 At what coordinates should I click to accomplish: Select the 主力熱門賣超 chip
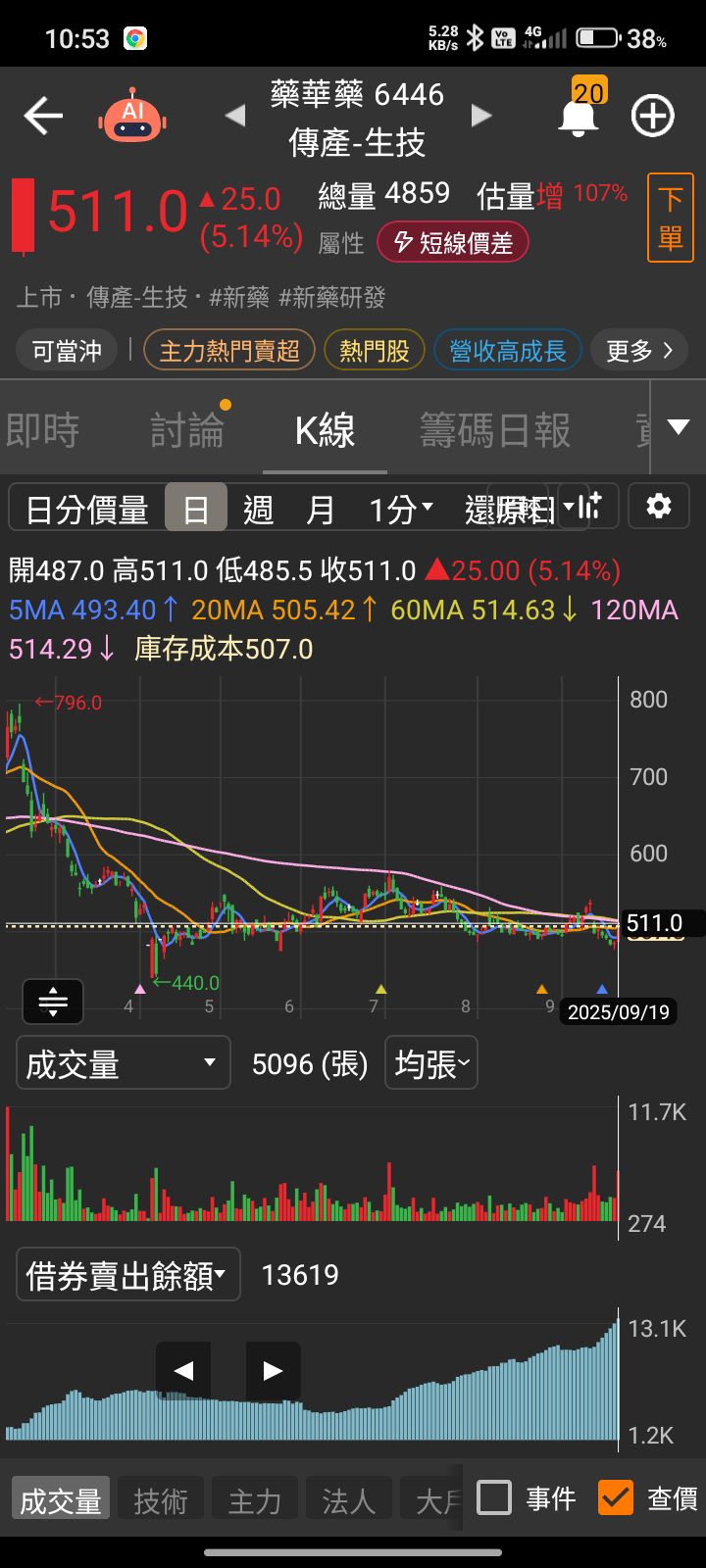click(x=229, y=351)
